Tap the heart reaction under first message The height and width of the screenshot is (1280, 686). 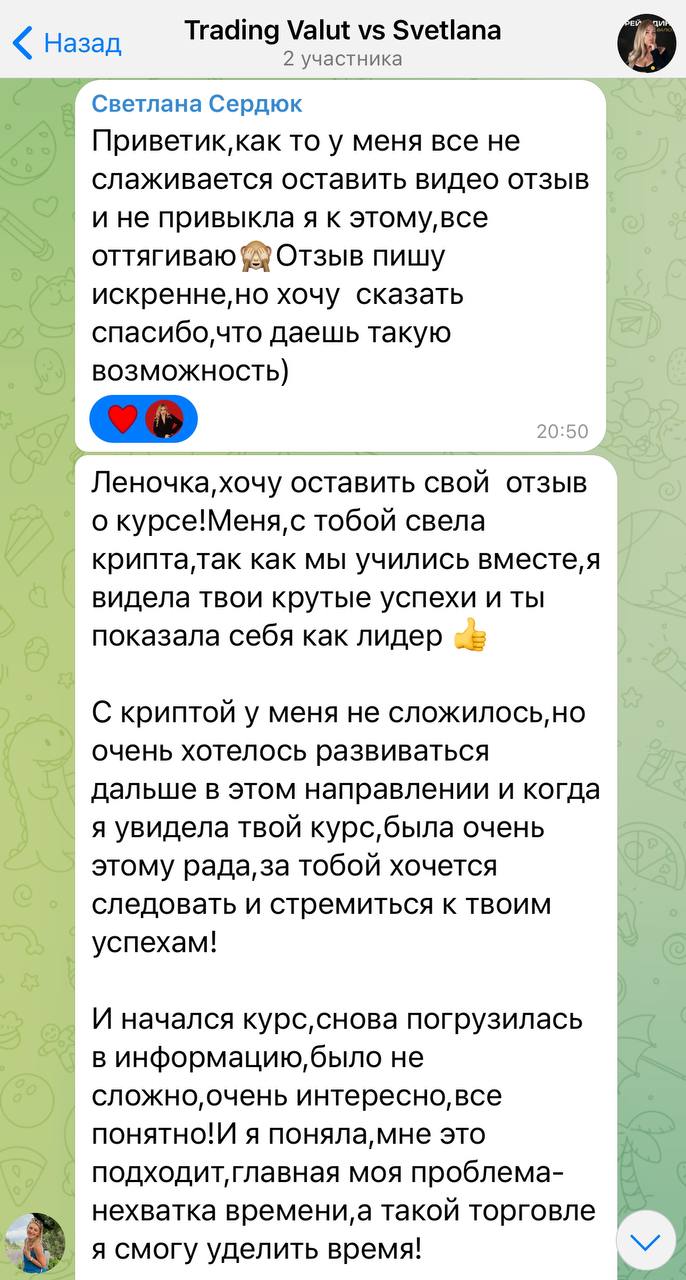[122, 419]
